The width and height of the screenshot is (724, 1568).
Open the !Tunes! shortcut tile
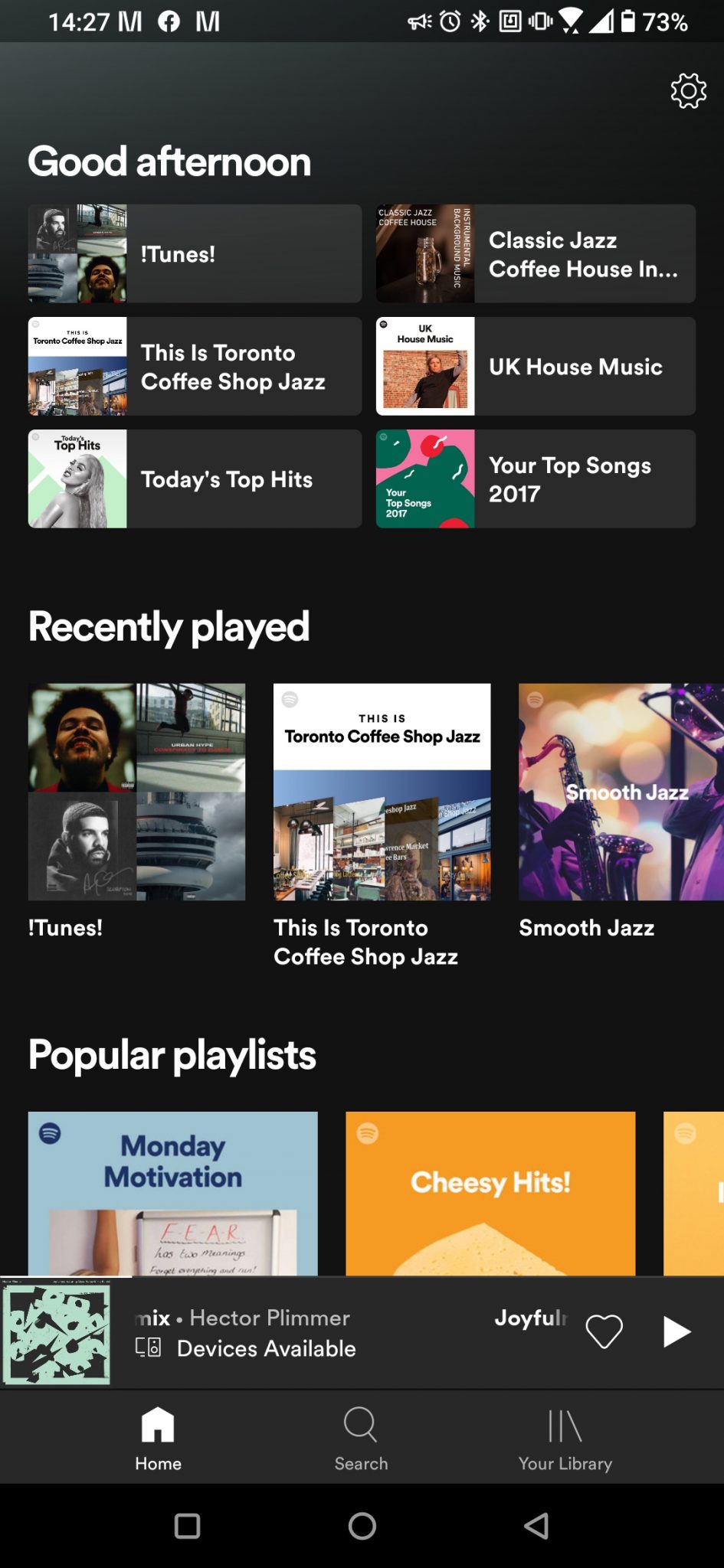(195, 253)
